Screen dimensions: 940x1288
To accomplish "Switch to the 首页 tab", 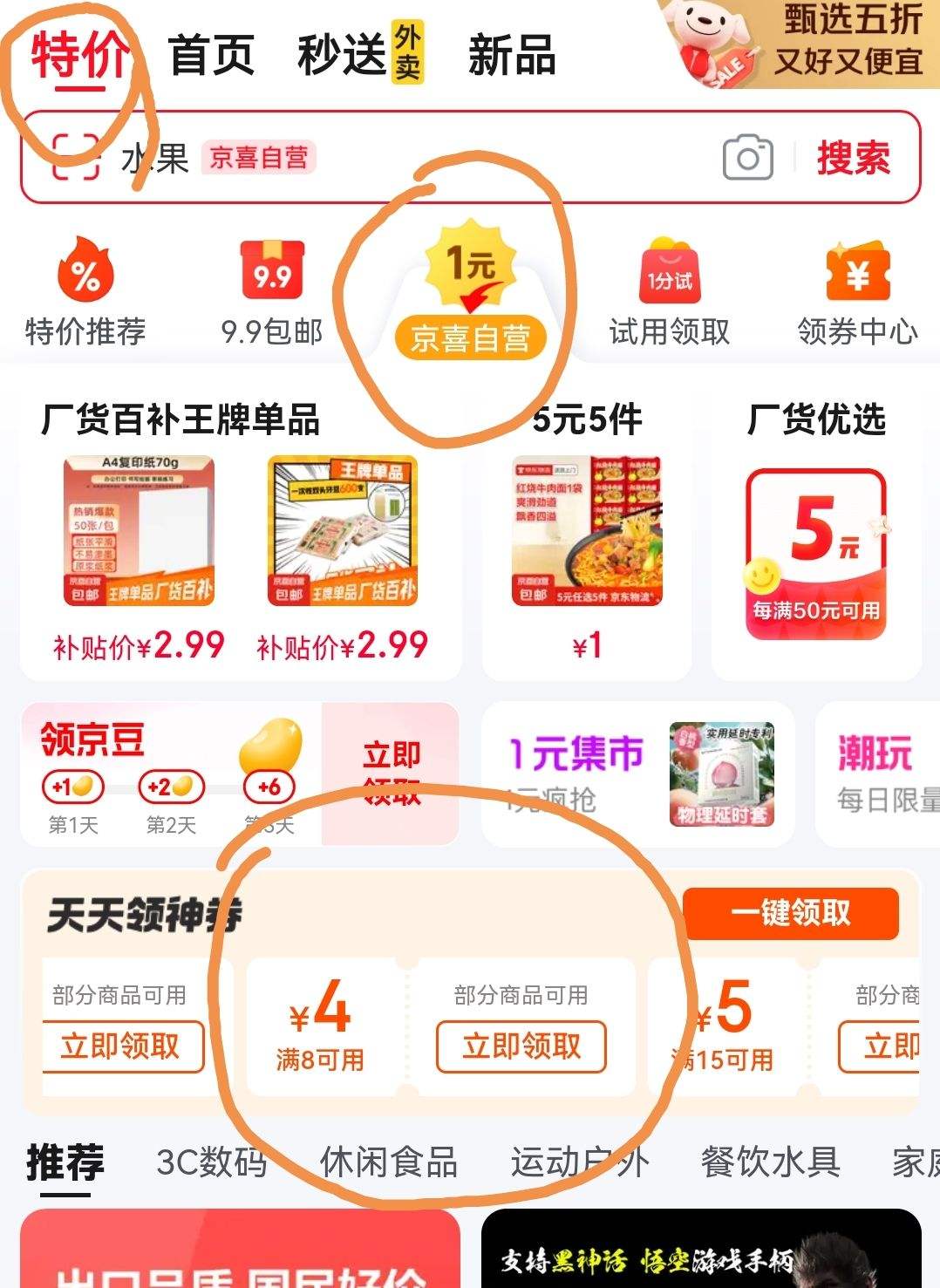I will [x=211, y=55].
